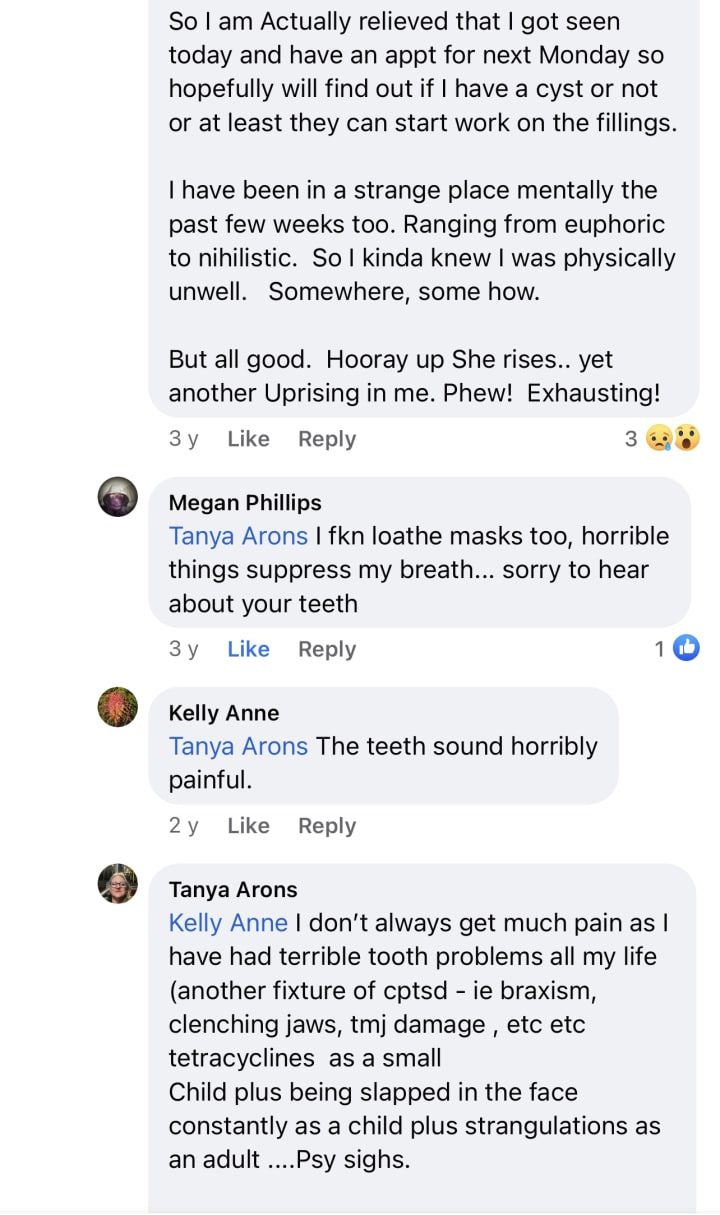The width and height of the screenshot is (720, 1215).
Task: Tap Tanya Arons mention in Kelly Anne's comment
Action: pos(238,746)
